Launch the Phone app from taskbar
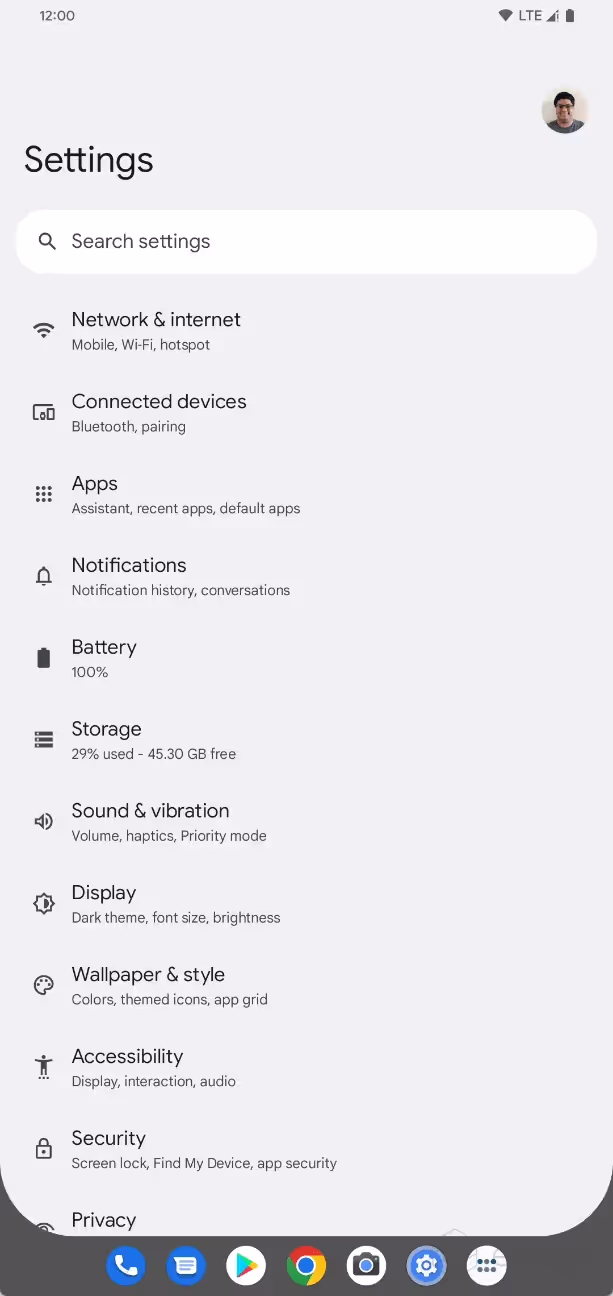This screenshot has height=1296, width=613. point(126,1266)
